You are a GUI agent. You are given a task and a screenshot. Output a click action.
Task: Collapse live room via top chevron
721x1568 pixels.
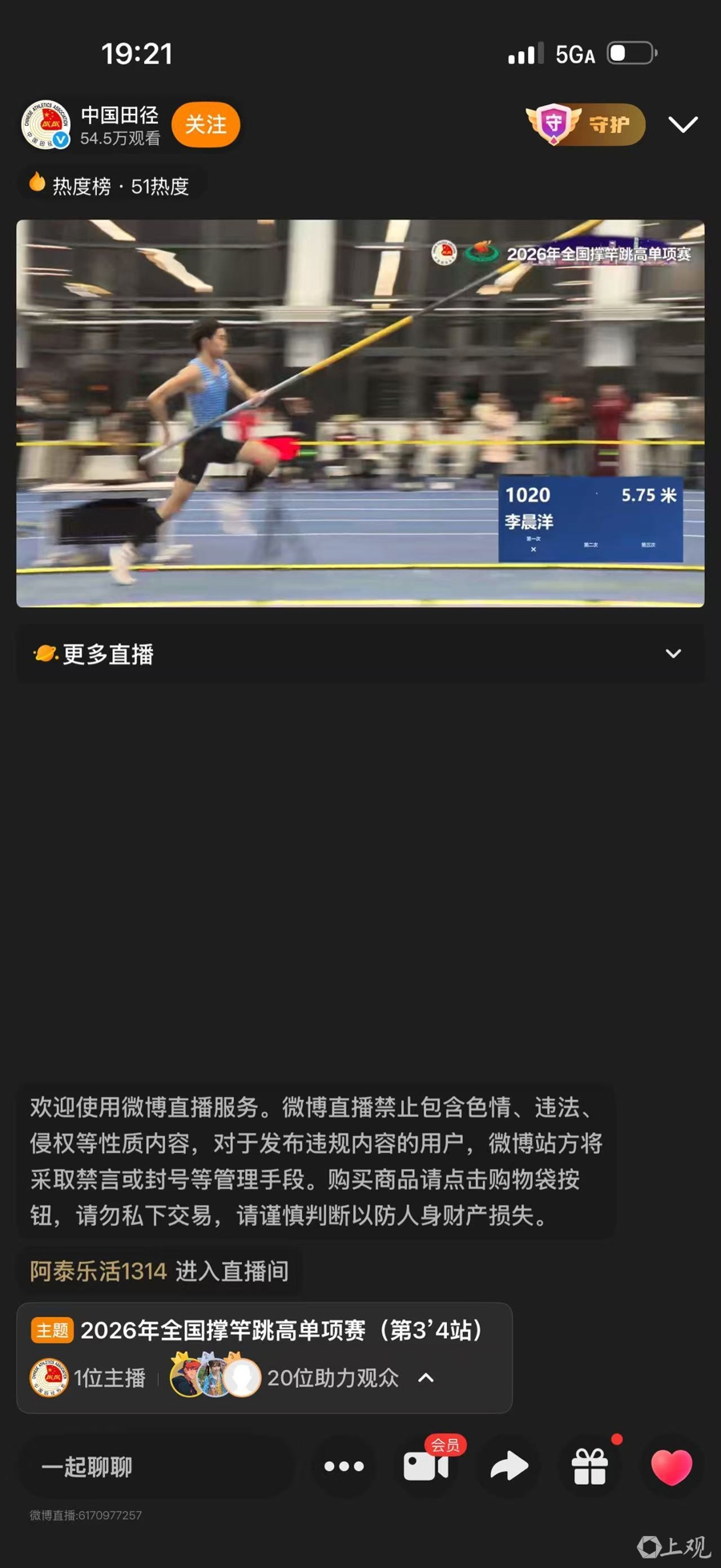click(683, 124)
